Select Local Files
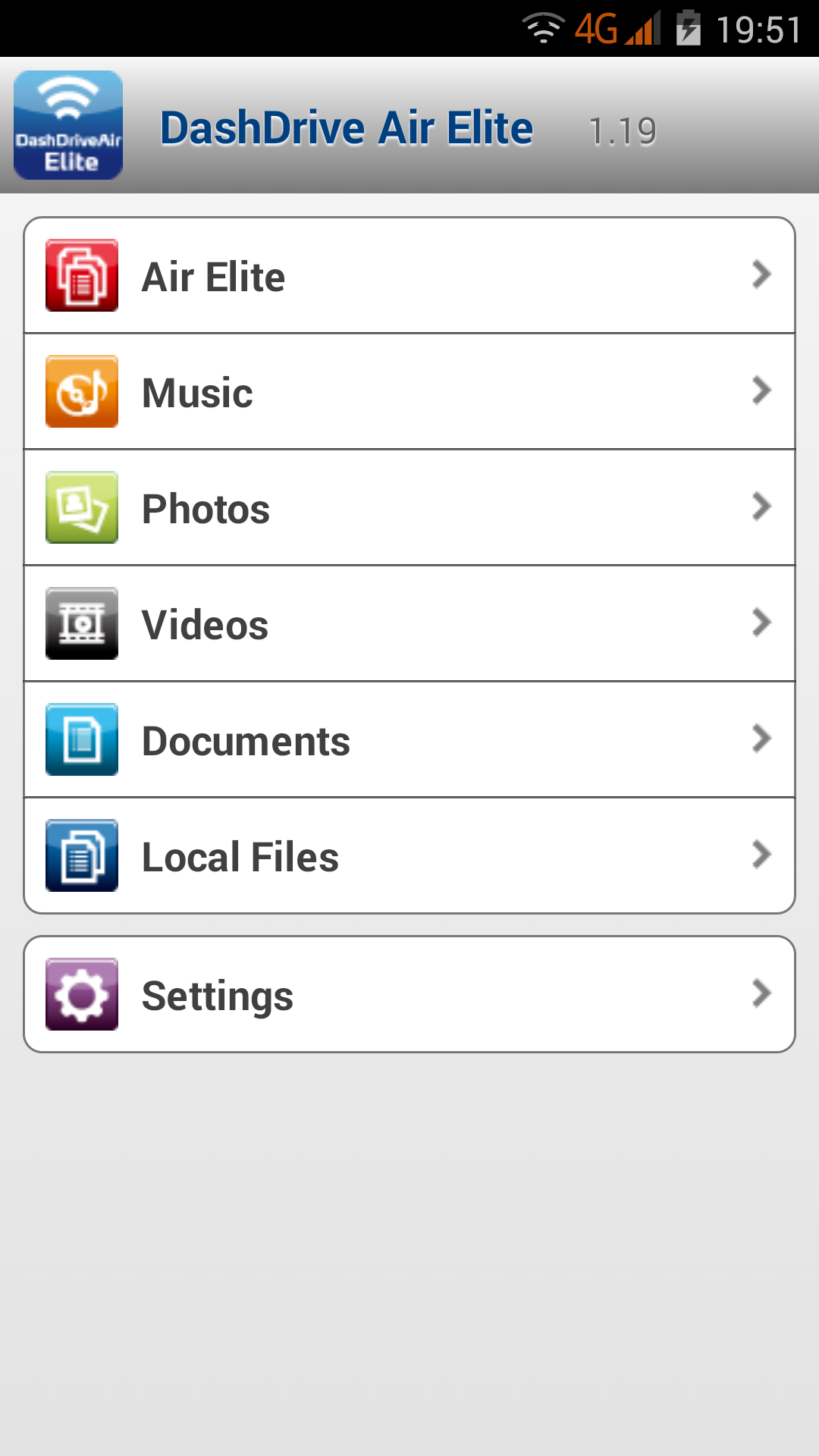 pyautogui.click(x=409, y=856)
